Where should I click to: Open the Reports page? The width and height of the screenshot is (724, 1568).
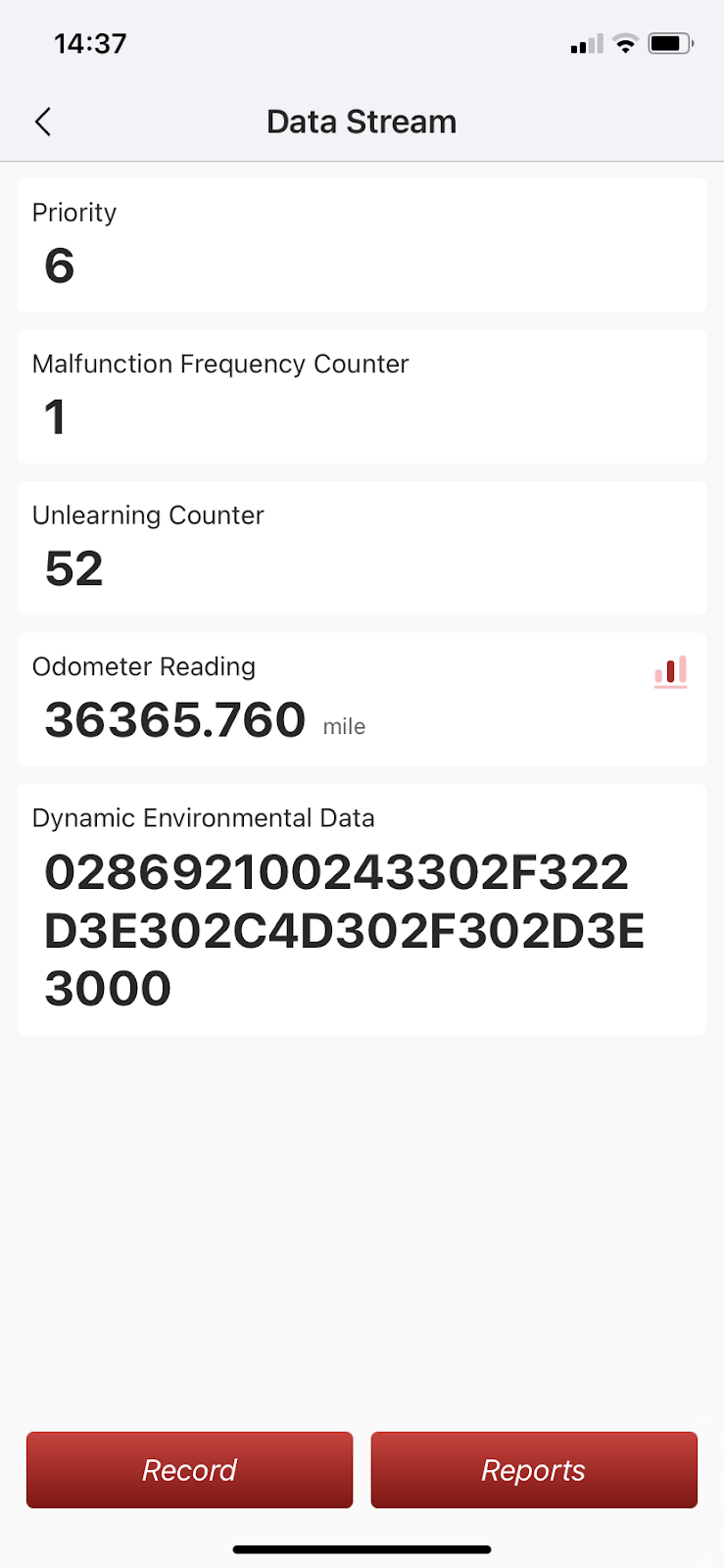click(x=533, y=1469)
